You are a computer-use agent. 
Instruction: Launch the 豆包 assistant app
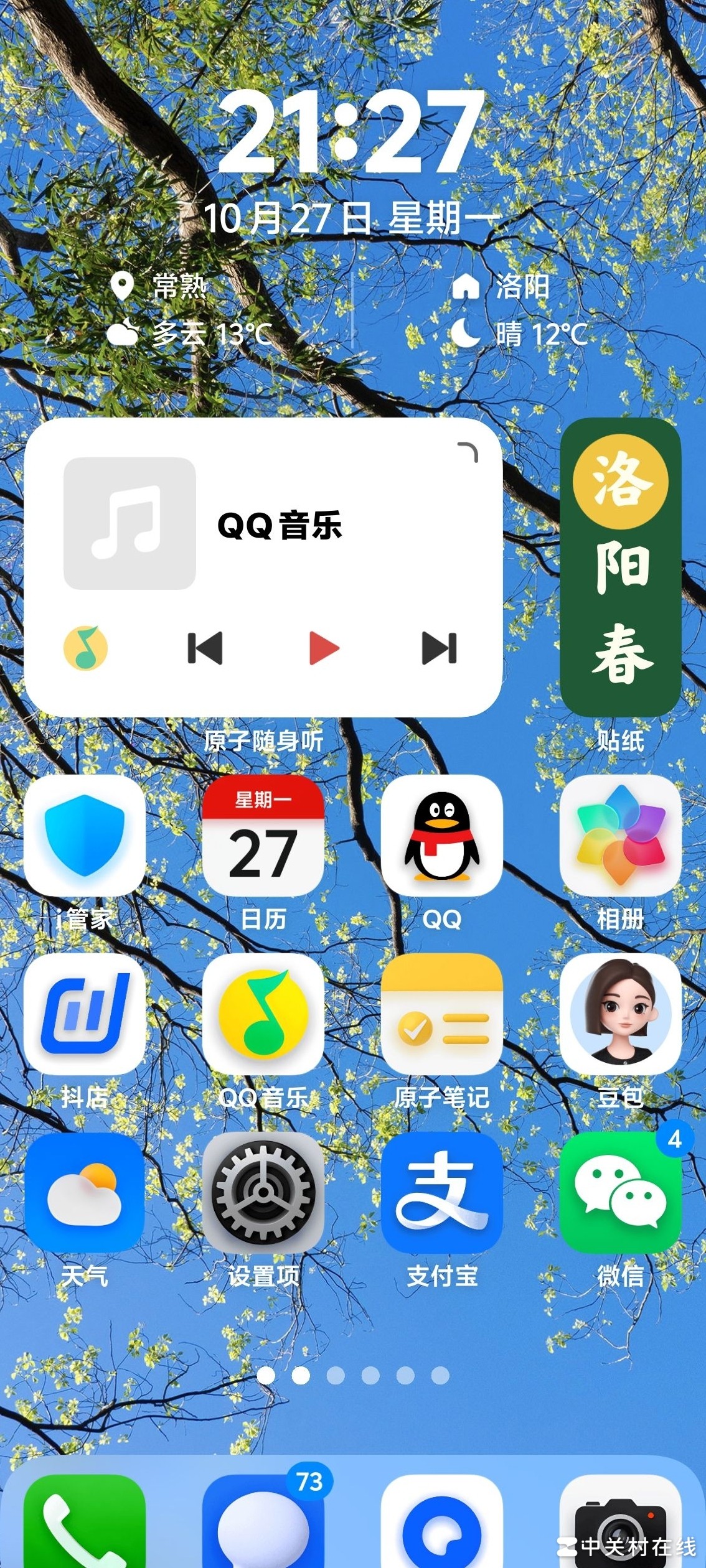(620, 1014)
